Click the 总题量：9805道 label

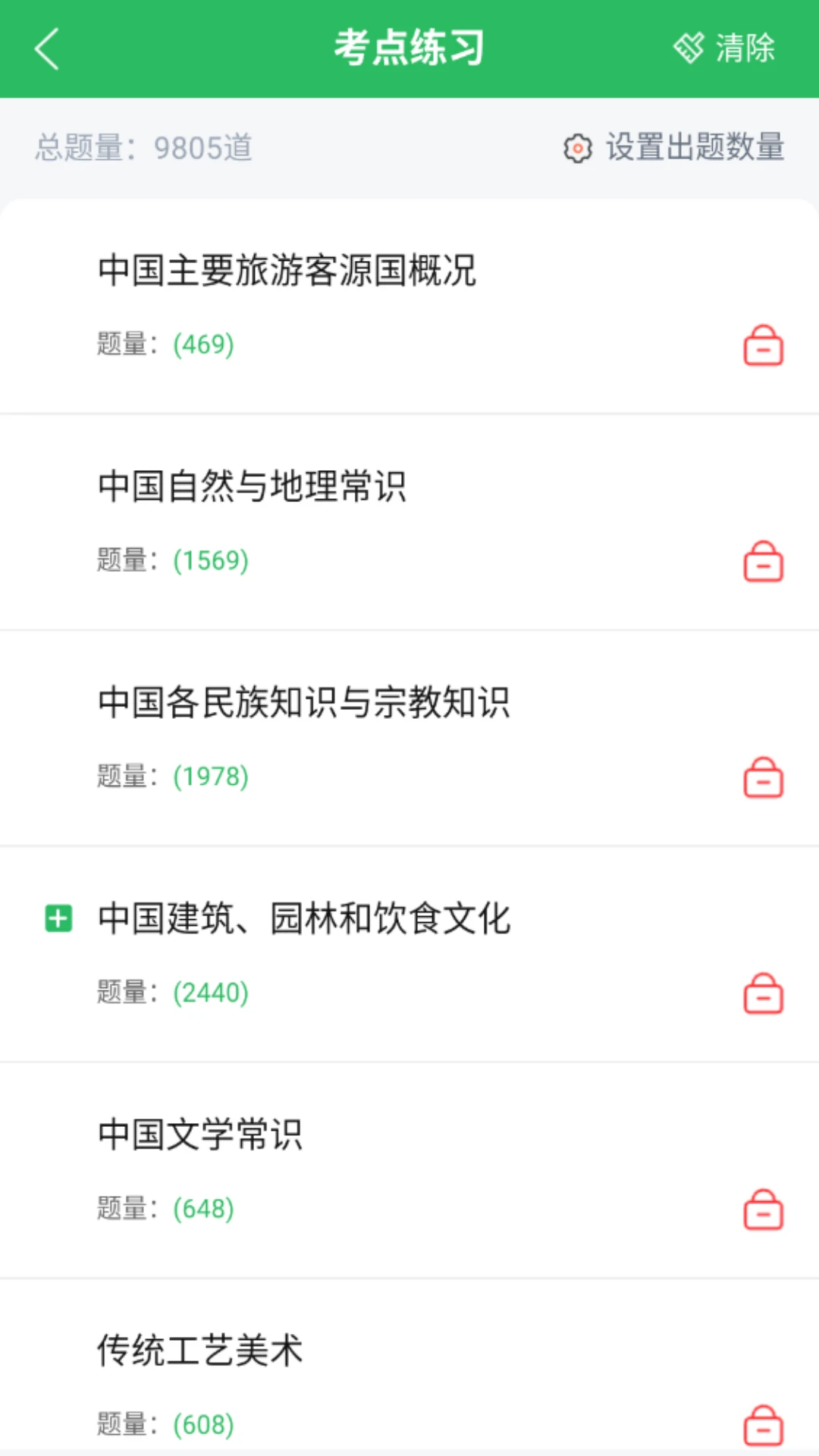tap(144, 149)
